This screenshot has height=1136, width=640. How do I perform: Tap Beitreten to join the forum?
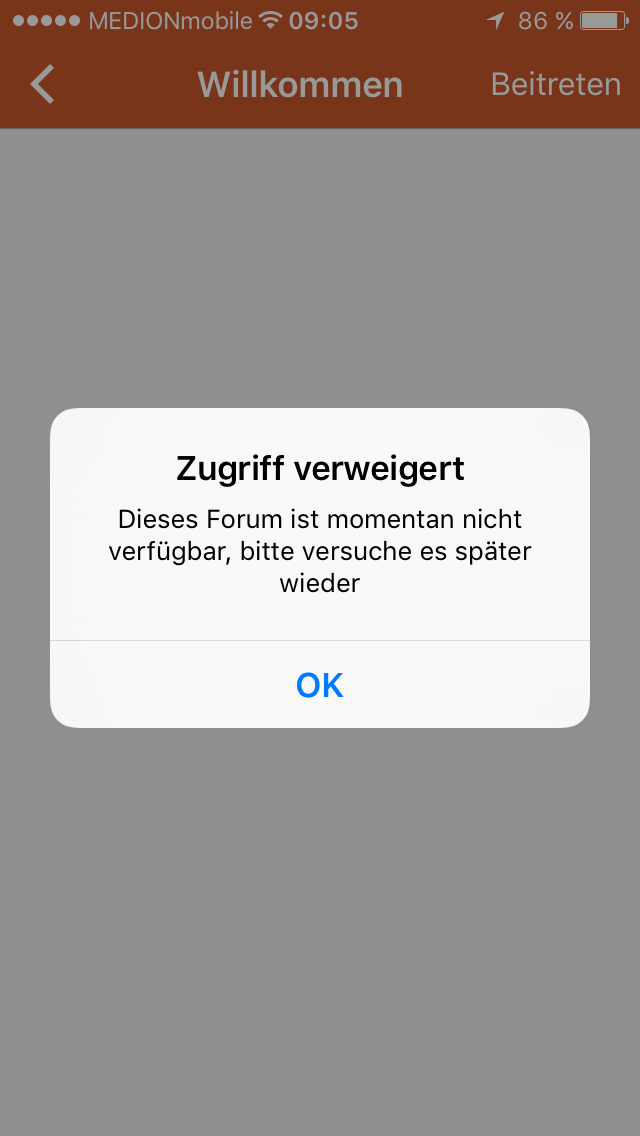coord(556,84)
